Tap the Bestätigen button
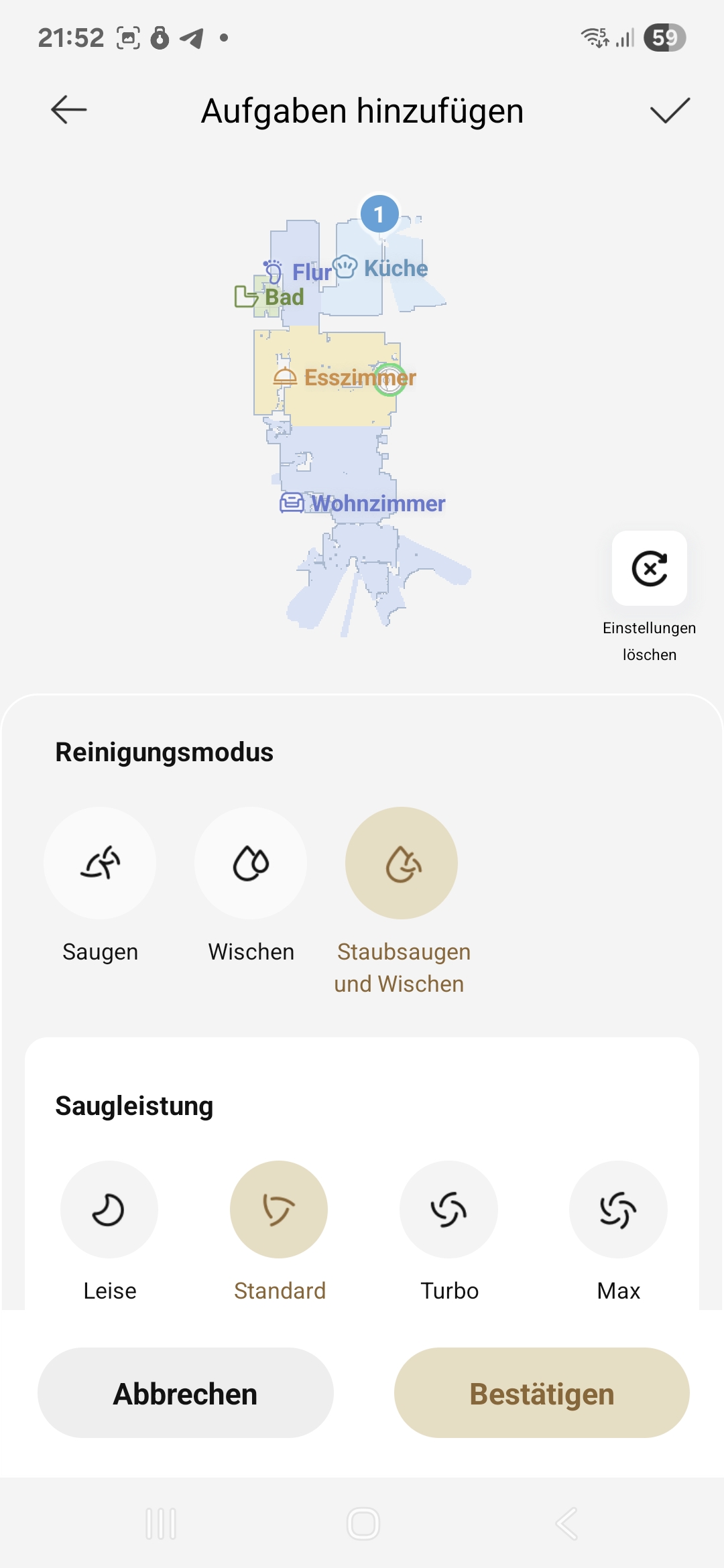The height and width of the screenshot is (1568, 724). (x=542, y=1392)
